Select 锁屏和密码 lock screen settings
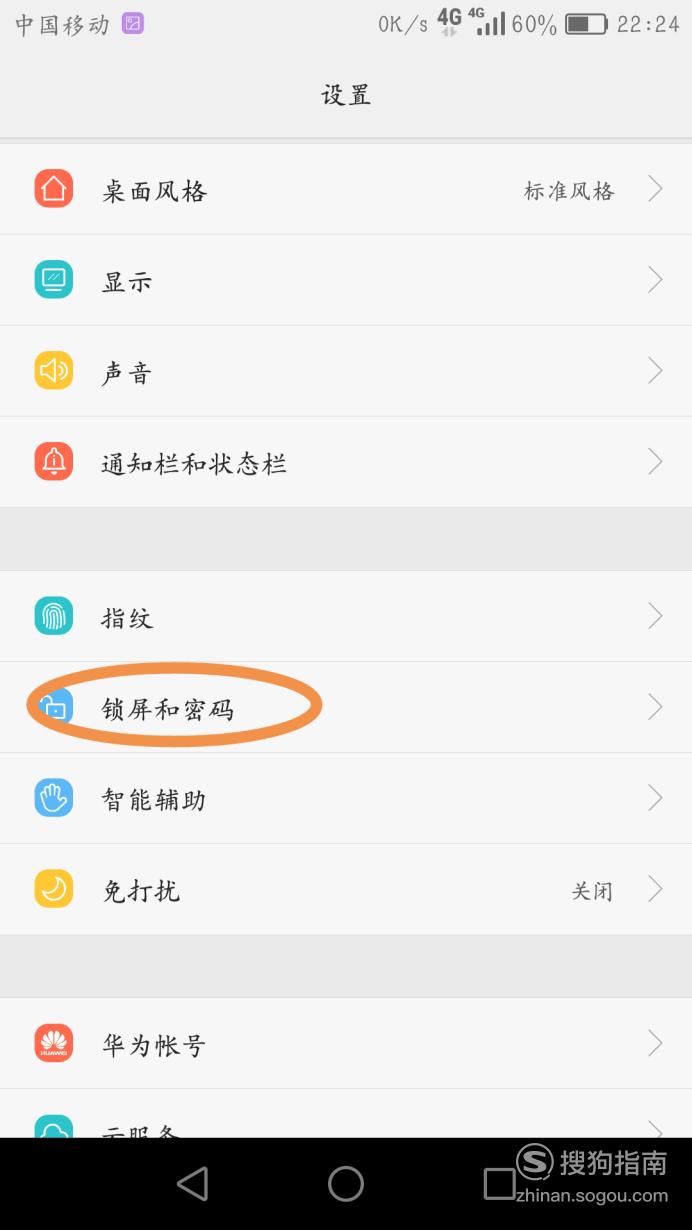The height and width of the screenshot is (1230, 692). tap(346, 707)
